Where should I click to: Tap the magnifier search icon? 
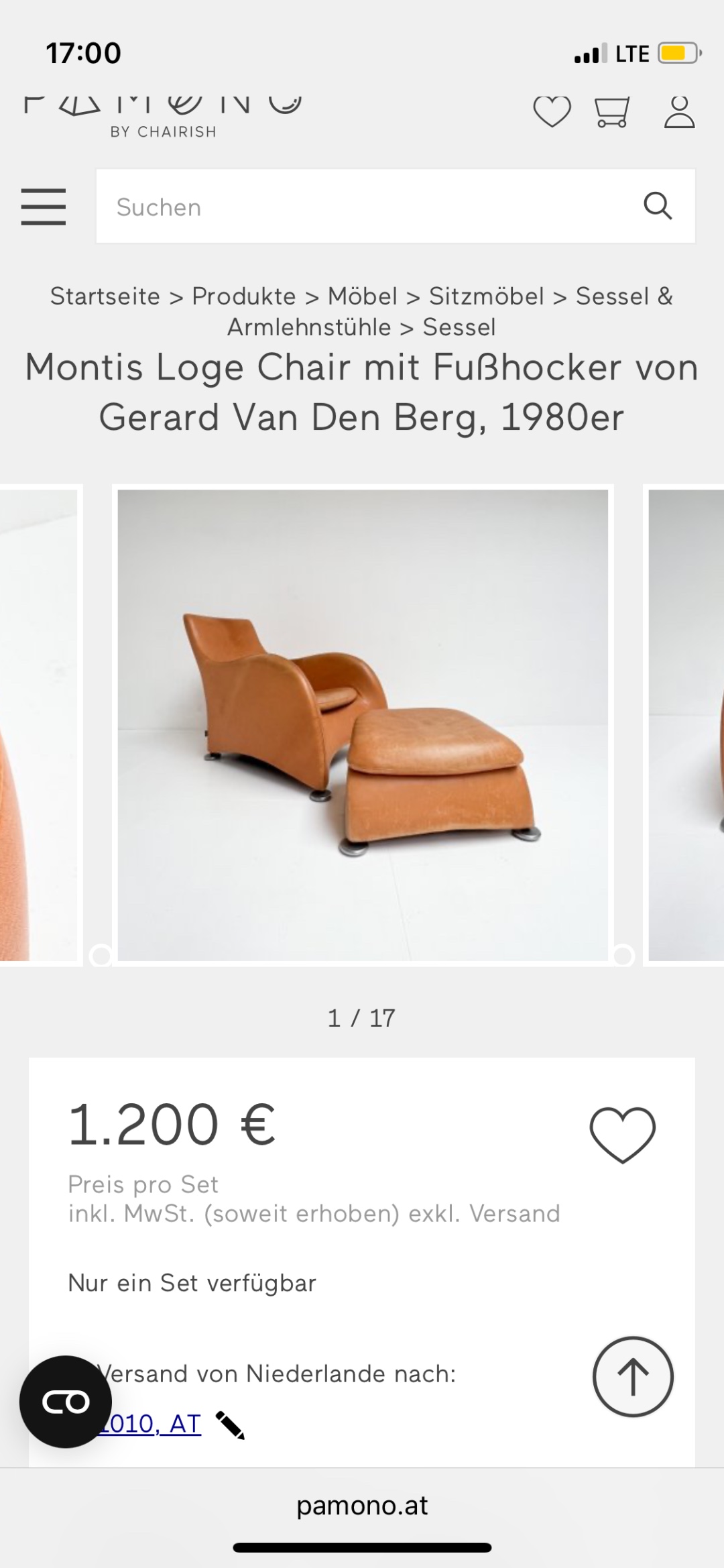658,206
